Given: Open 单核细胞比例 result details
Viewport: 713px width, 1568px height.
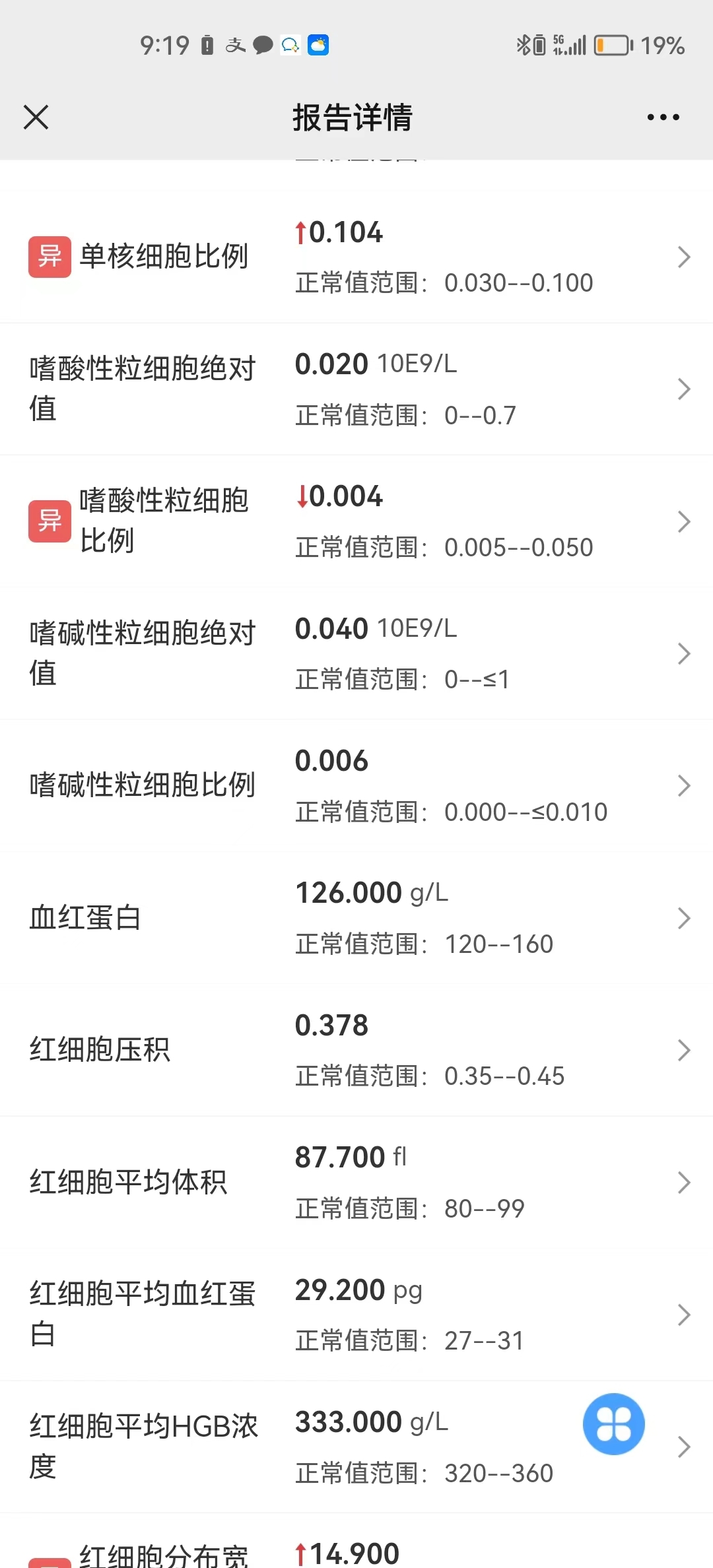Looking at the screenshot, I should coord(356,257).
